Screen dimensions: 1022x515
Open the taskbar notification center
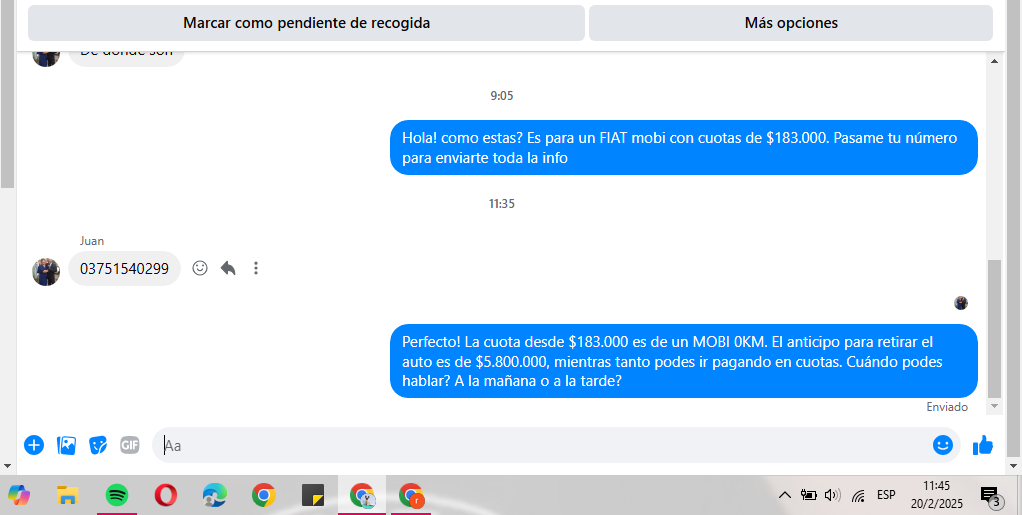pos(990,495)
